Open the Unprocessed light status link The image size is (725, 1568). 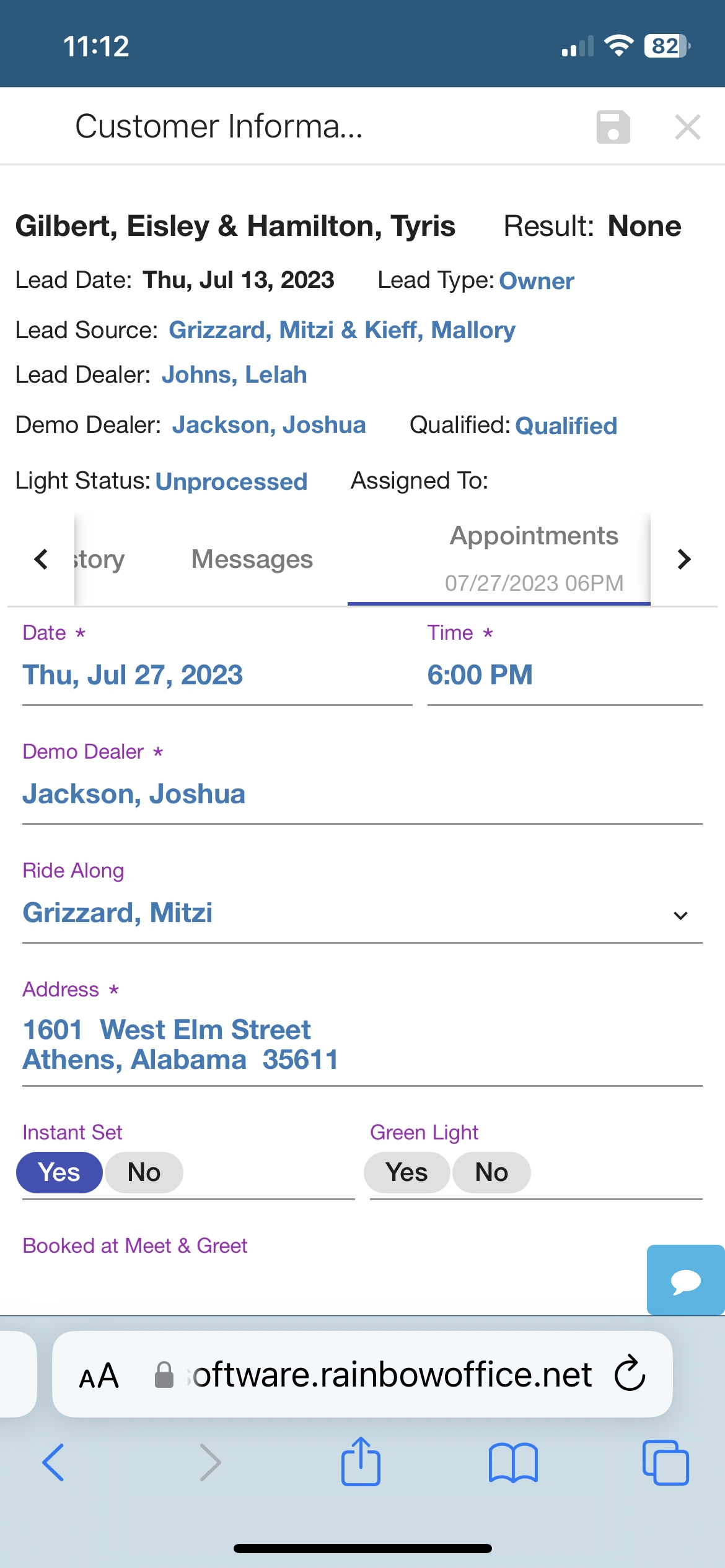pyautogui.click(x=231, y=481)
